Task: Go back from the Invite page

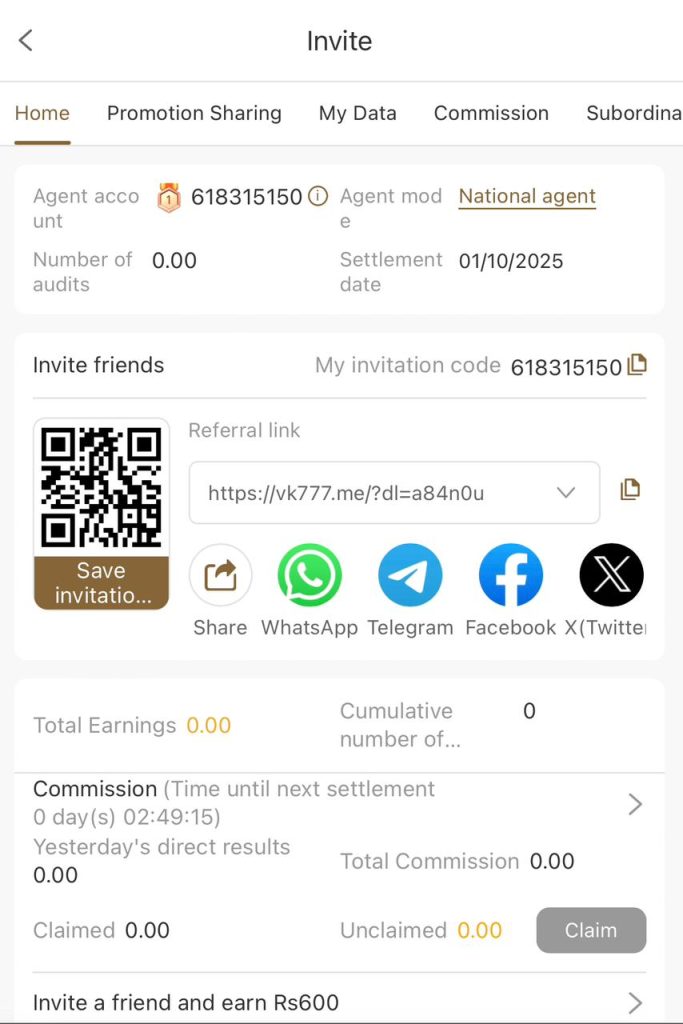Action: [26, 40]
